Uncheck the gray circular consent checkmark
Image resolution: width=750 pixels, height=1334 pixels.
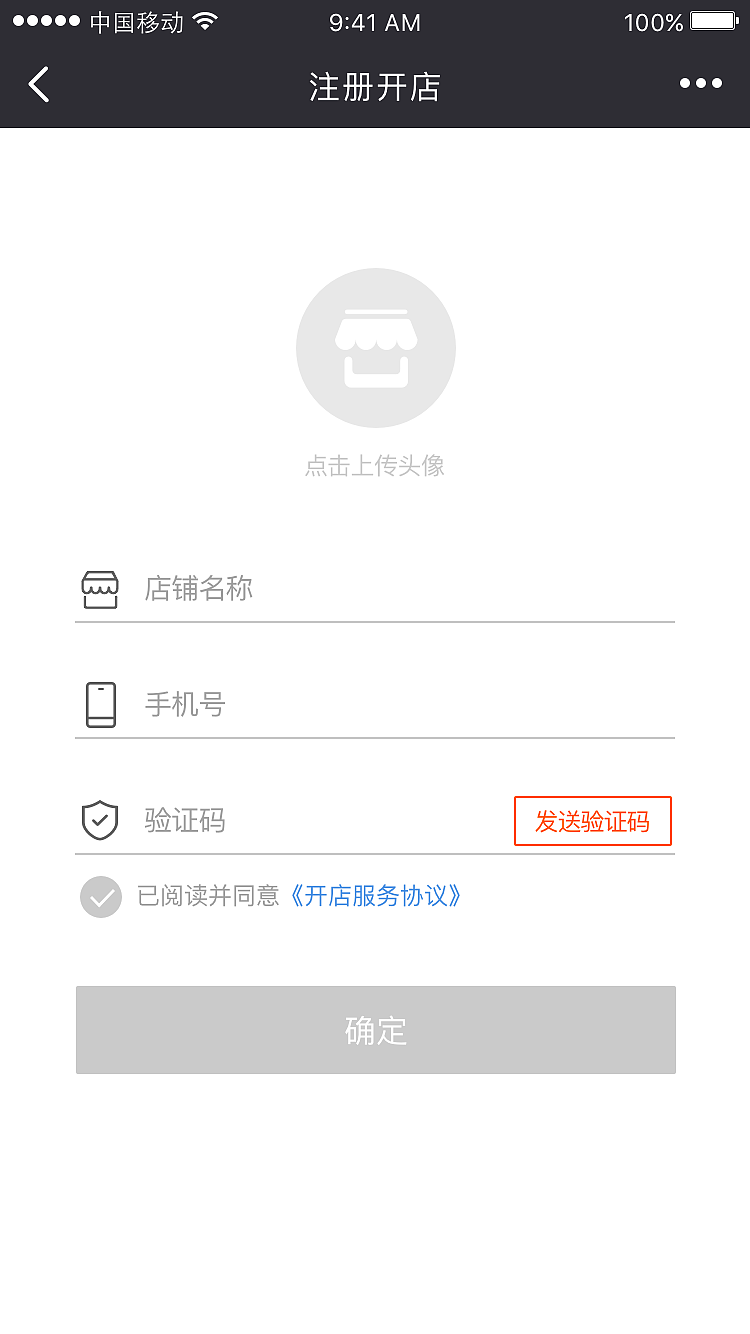tap(100, 896)
